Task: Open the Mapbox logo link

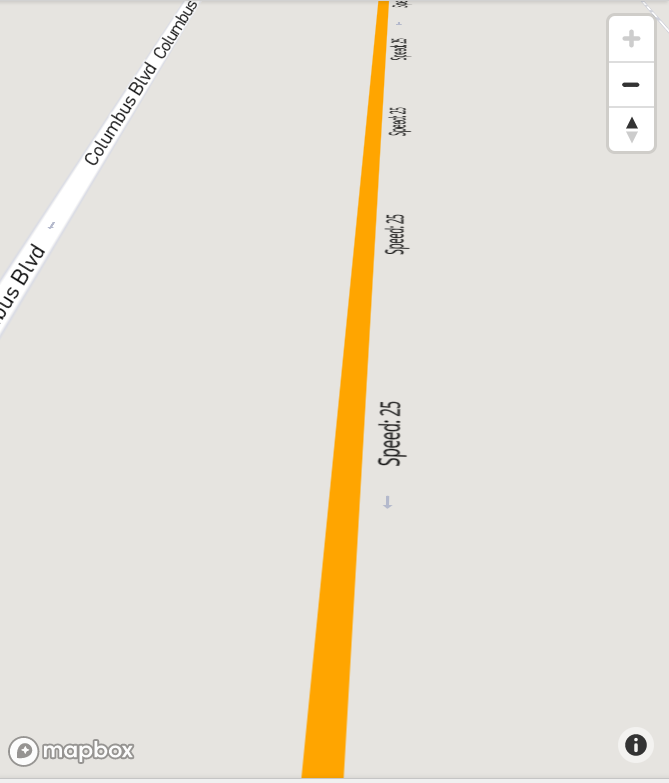Action: (71, 751)
